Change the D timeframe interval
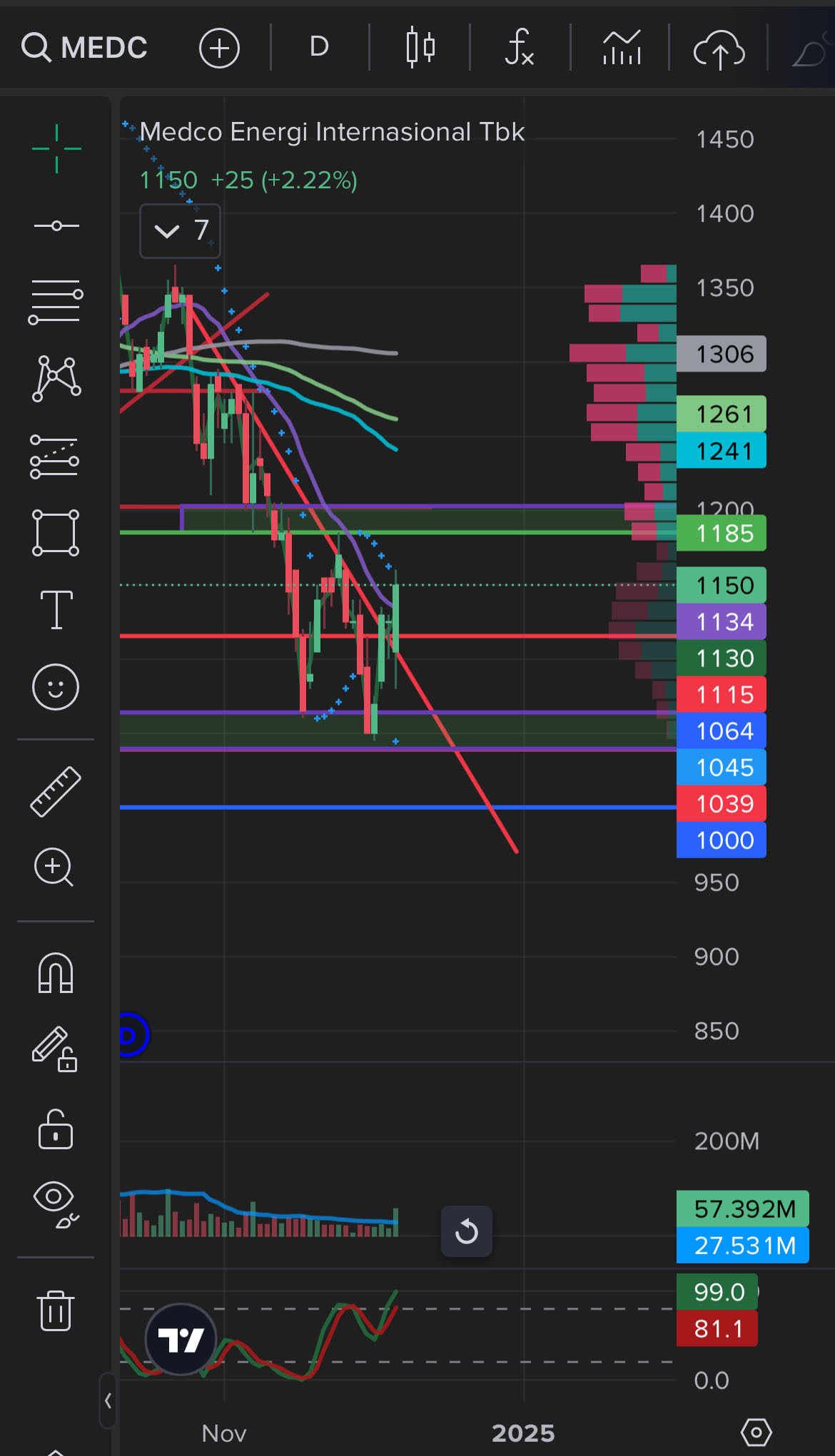The width and height of the screenshot is (835, 1456). tap(319, 47)
